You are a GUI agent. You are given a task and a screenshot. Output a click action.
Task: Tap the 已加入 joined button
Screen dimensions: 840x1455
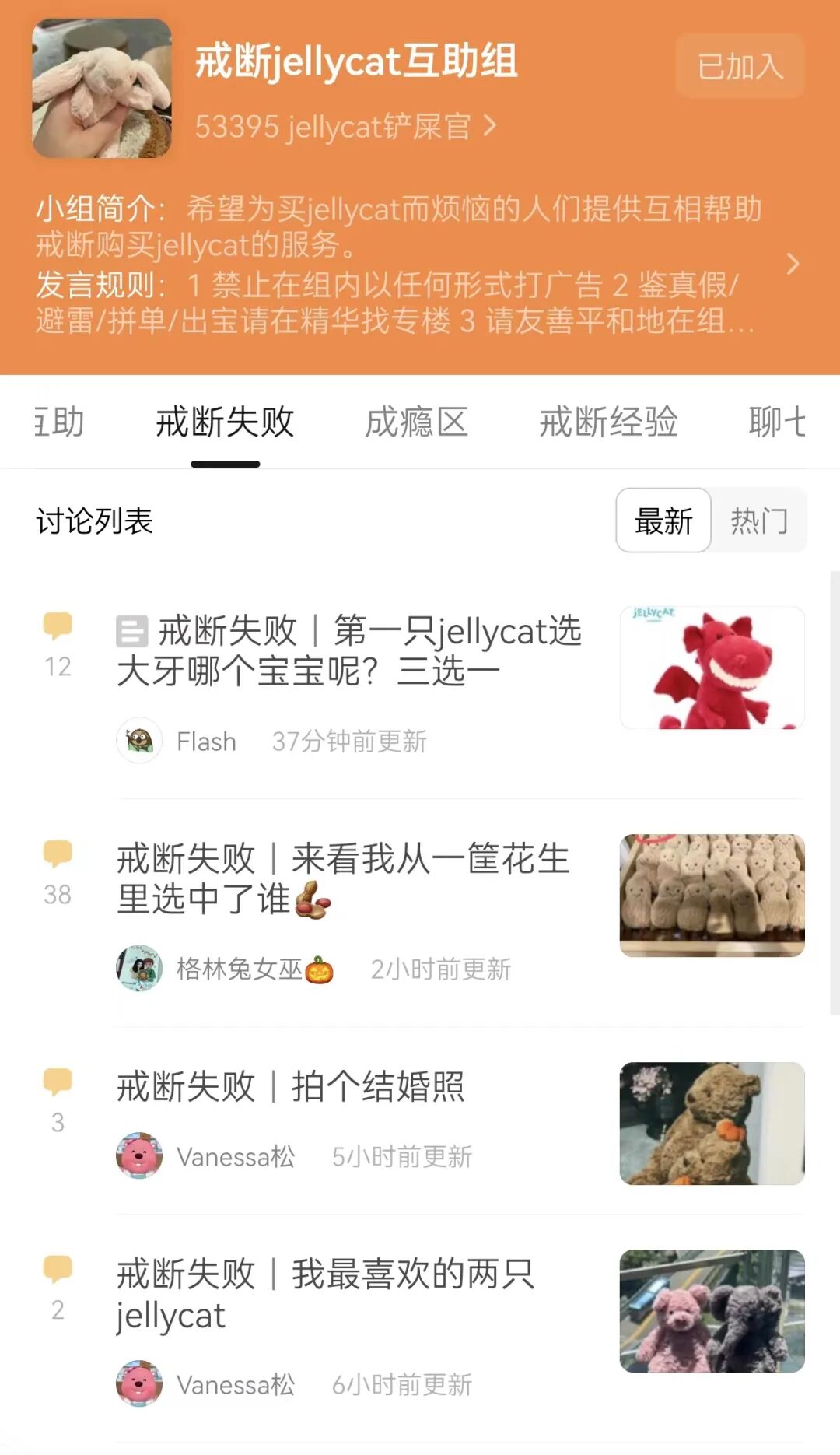(x=740, y=66)
